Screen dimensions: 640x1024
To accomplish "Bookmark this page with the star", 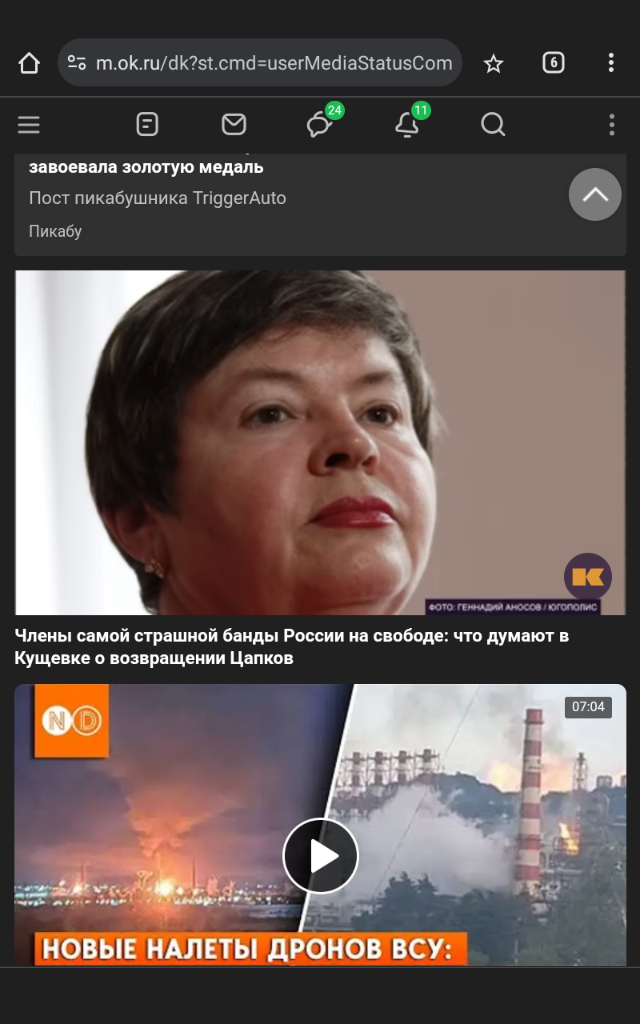I will coord(493,63).
